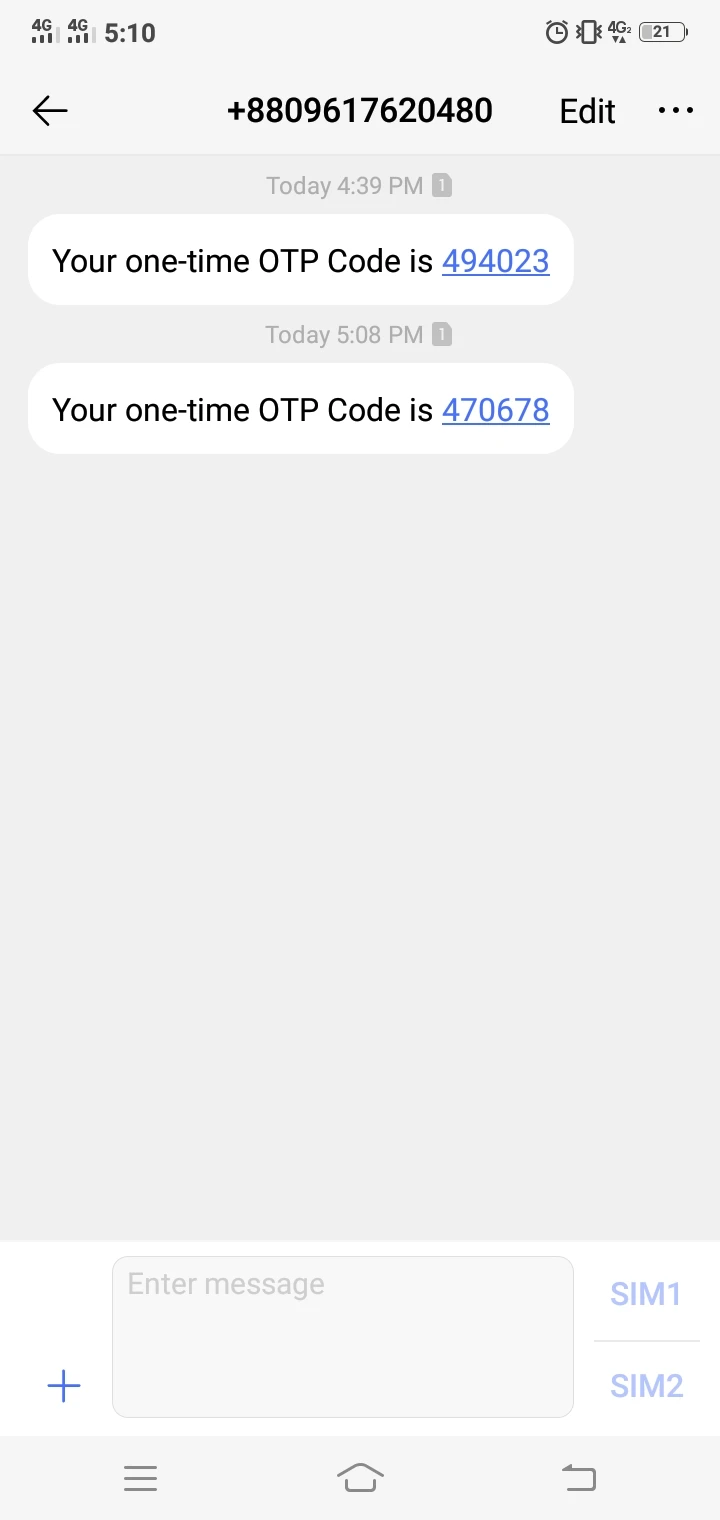Send using SIM1
Screen dimensions: 720x1520
[x=646, y=1294]
